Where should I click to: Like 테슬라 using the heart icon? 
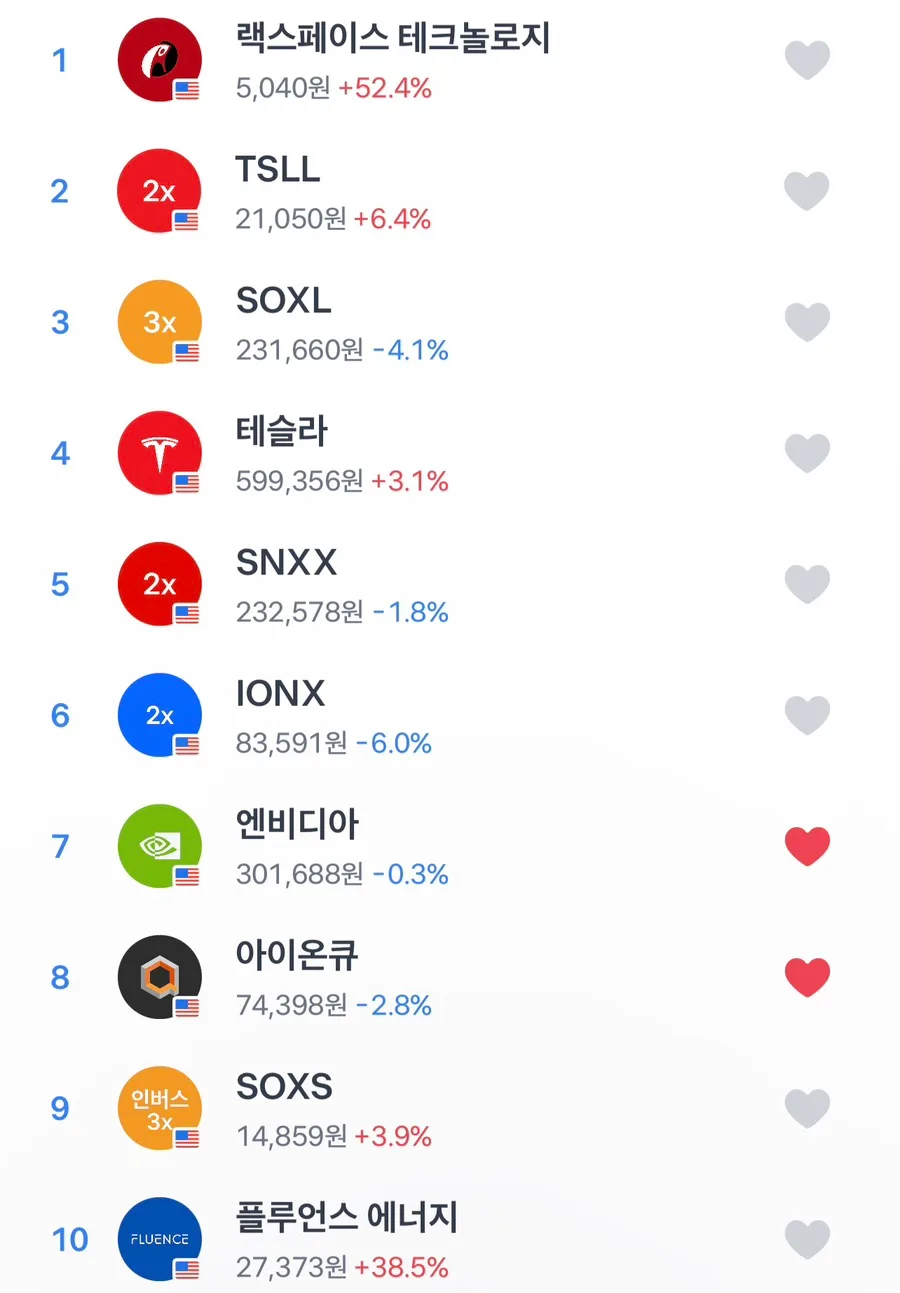tap(807, 453)
